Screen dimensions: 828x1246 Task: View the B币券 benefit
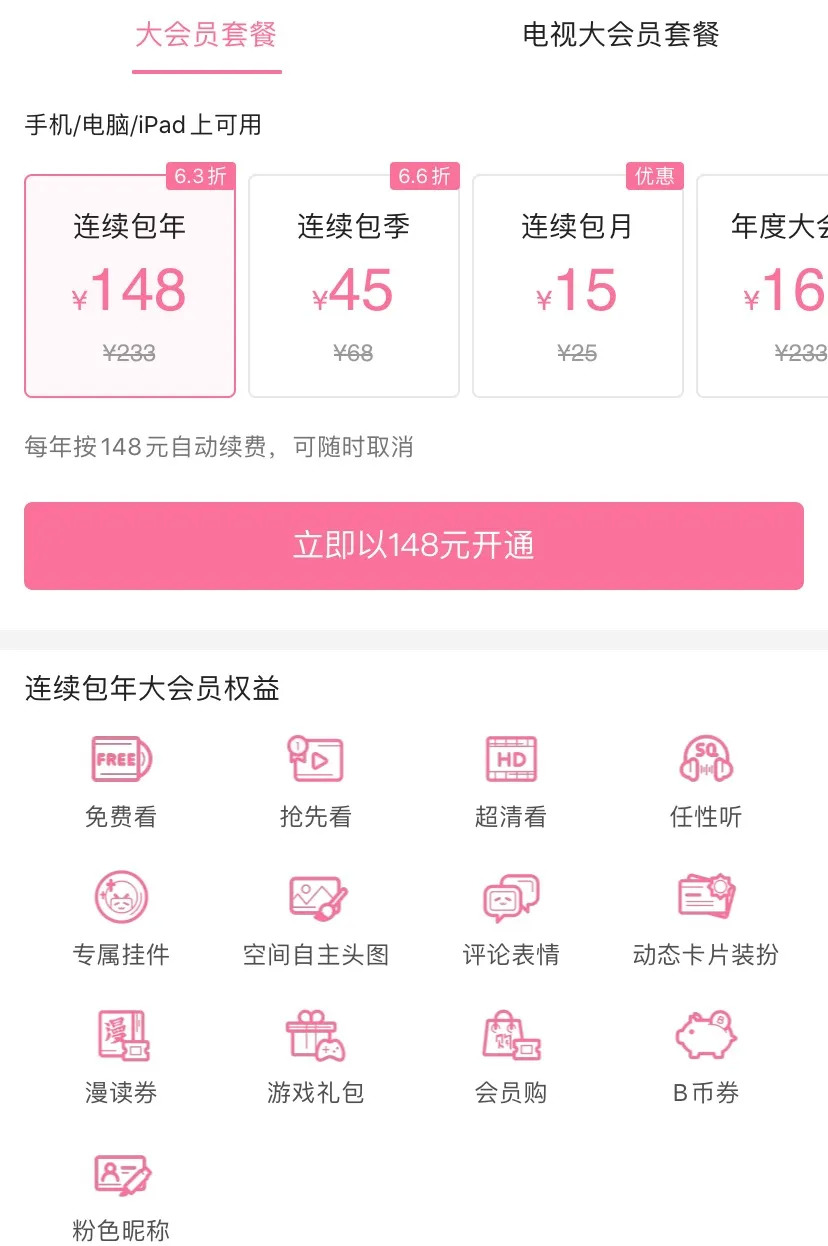click(x=706, y=1056)
